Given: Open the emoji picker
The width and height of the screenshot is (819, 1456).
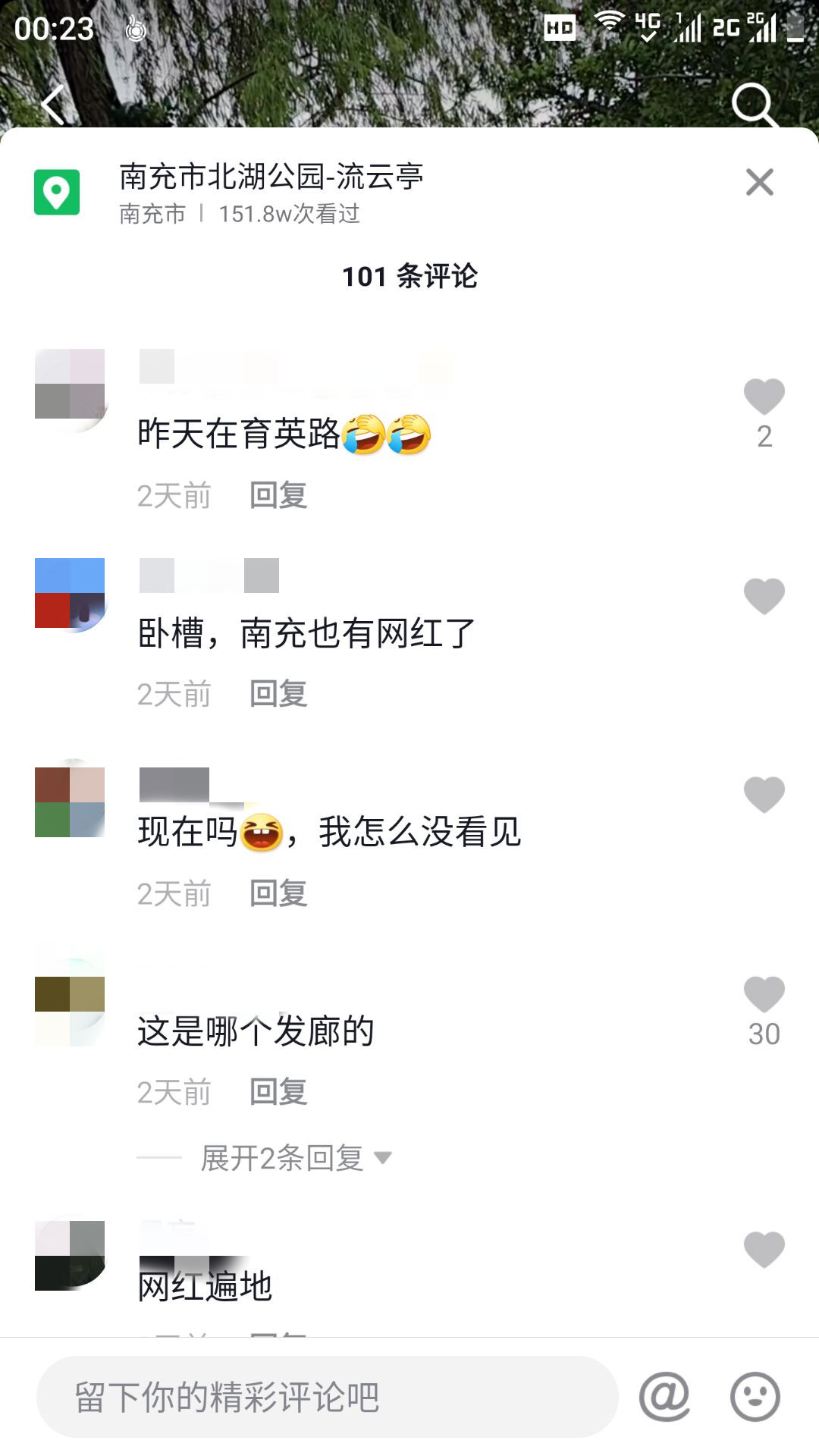Looking at the screenshot, I should [755, 1397].
